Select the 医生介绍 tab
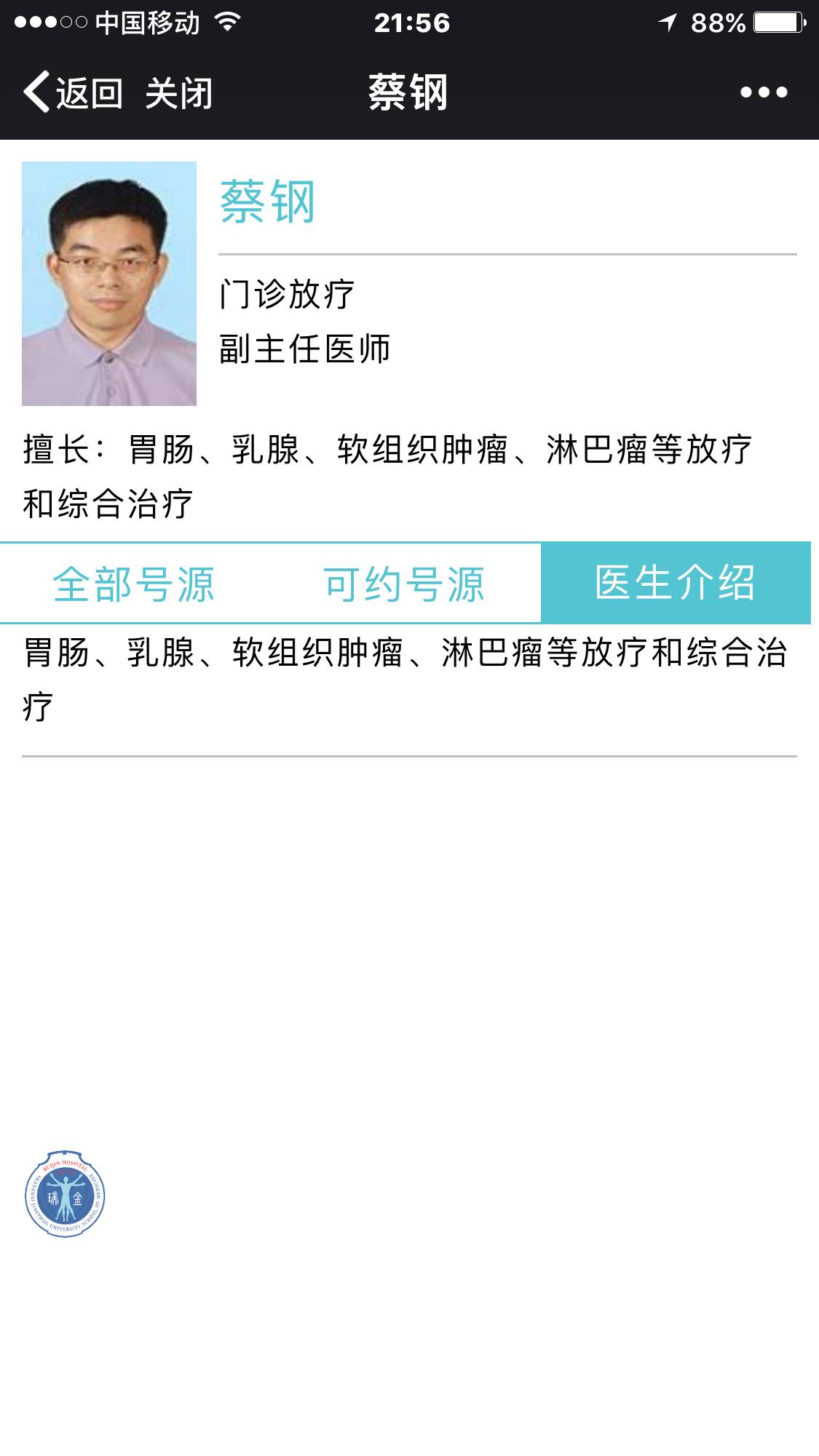819x1456 pixels. click(675, 583)
